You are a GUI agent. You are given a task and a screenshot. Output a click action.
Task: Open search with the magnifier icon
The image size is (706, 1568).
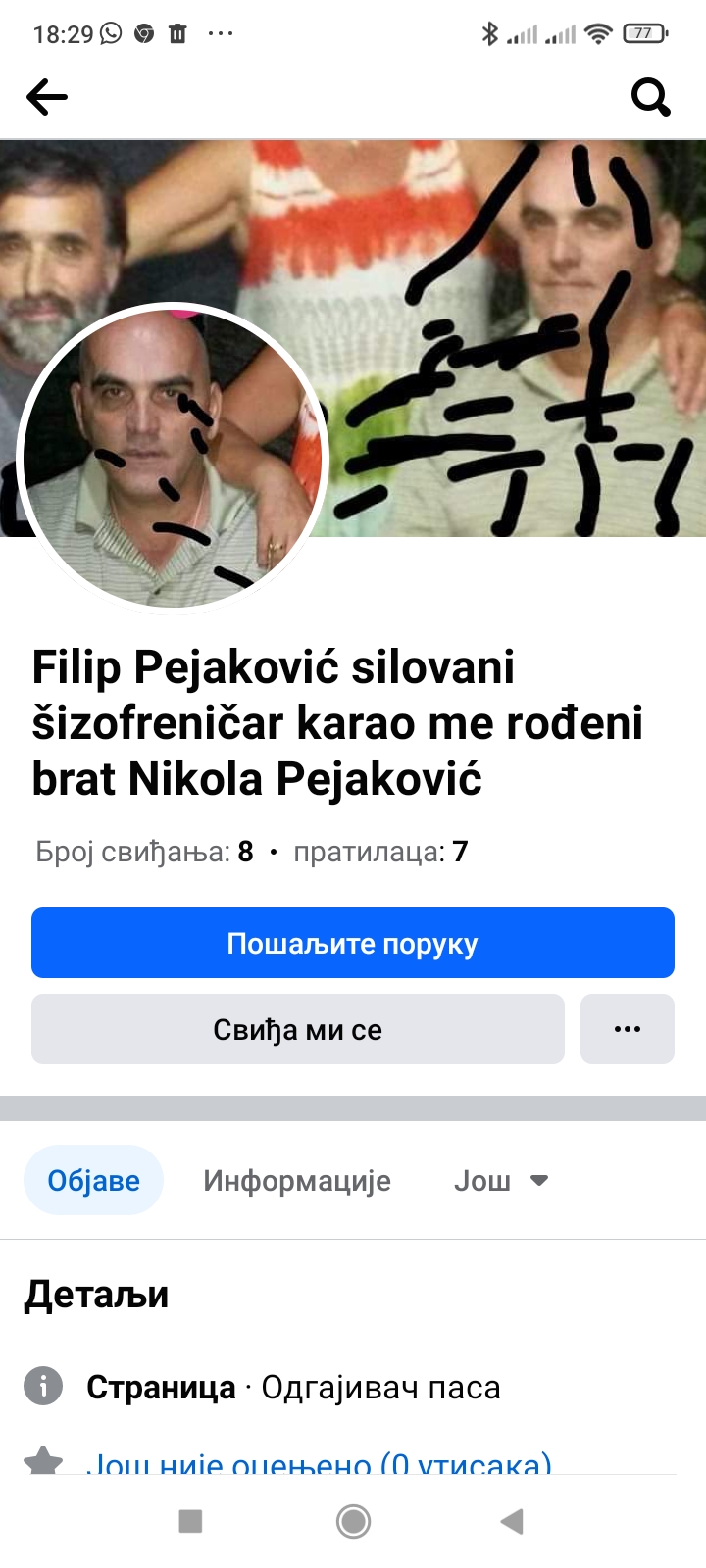(x=650, y=97)
